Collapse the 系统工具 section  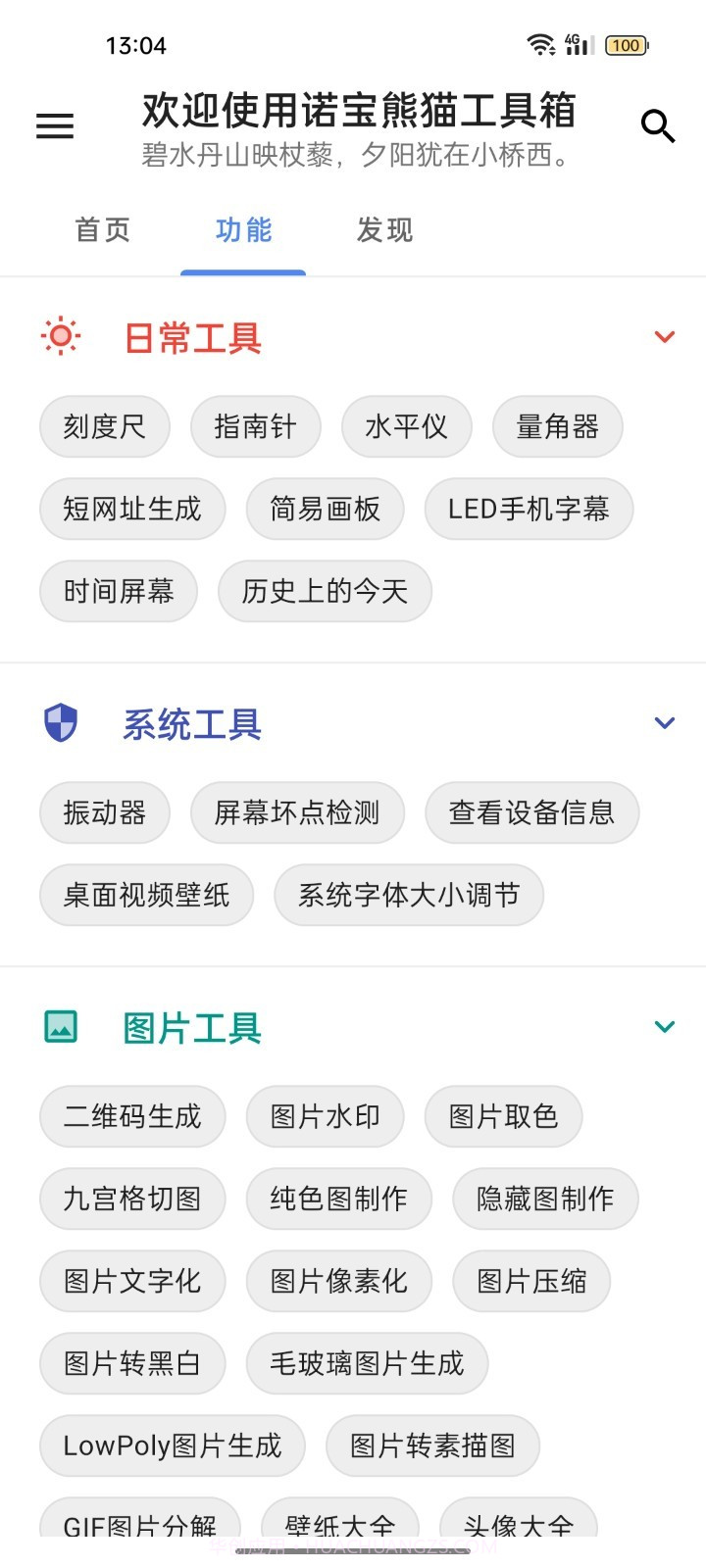pos(664,723)
